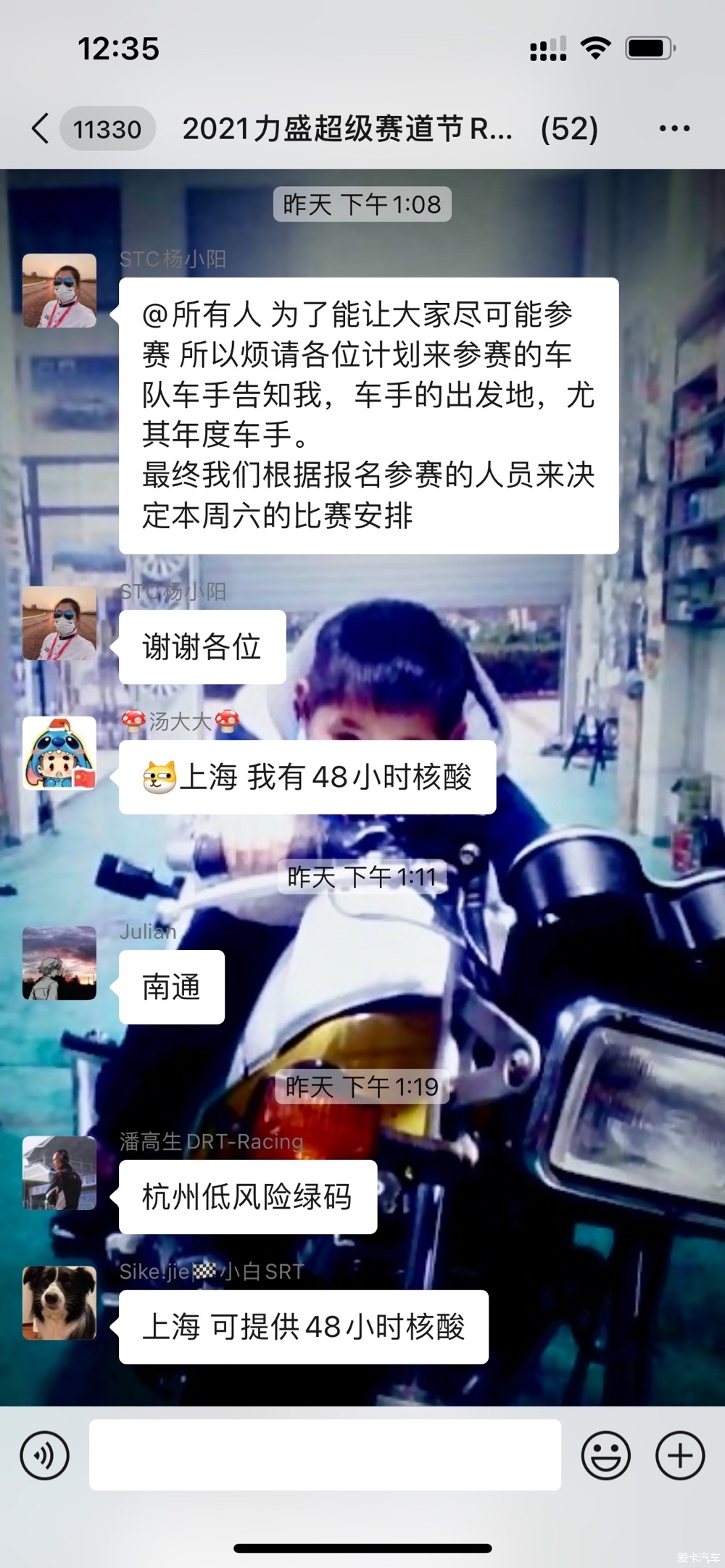View 汤大大's profile avatar
The height and width of the screenshot is (1568, 725).
59,753
